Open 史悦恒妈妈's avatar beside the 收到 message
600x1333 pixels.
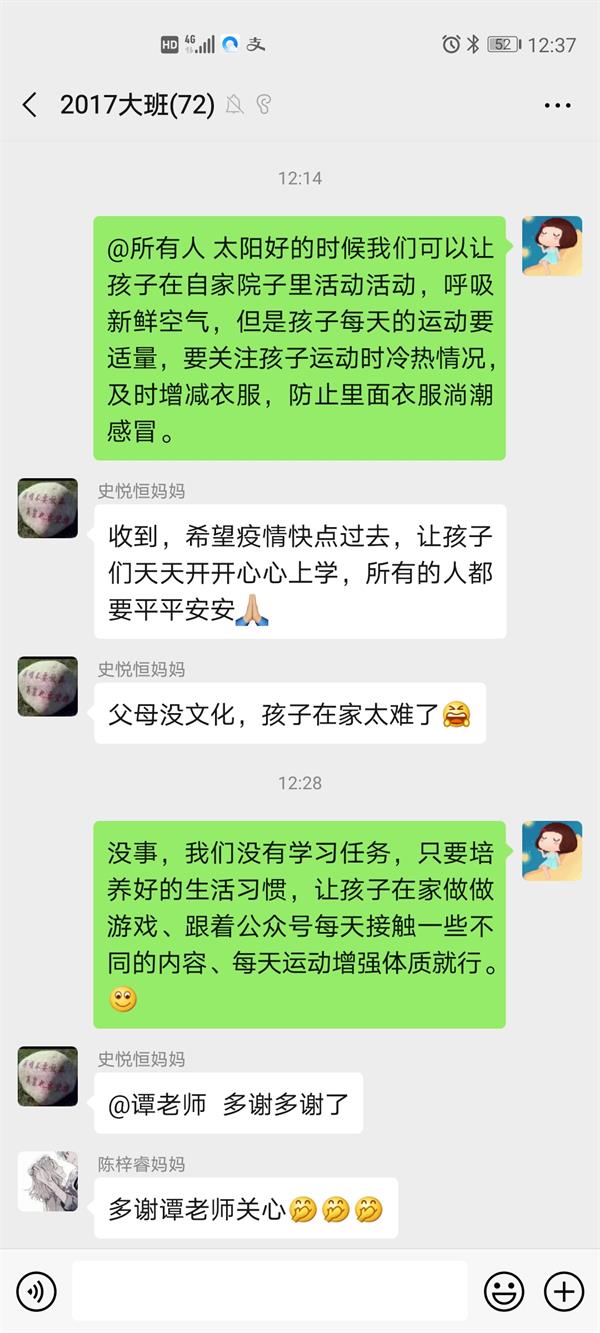tap(47, 508)
